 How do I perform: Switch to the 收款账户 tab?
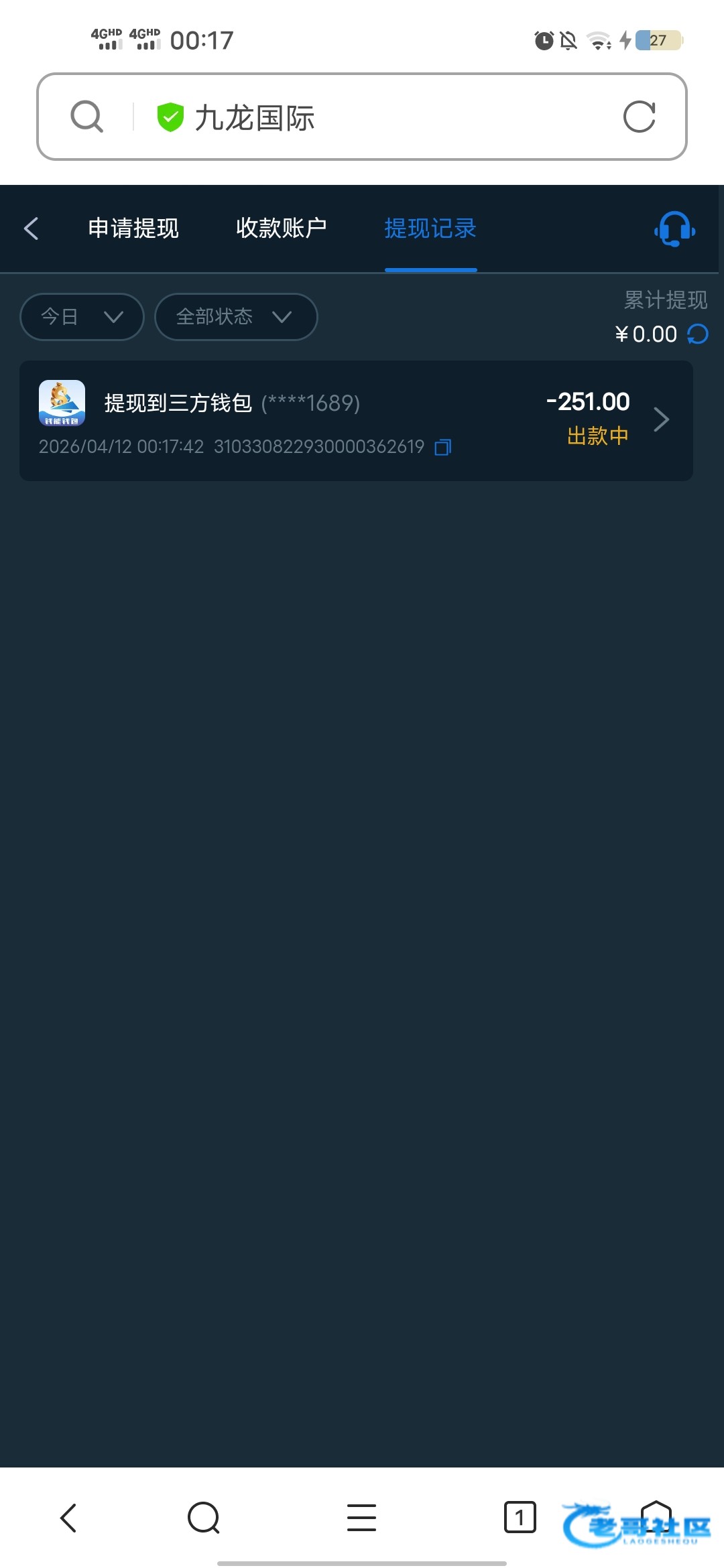coord(281,228)
